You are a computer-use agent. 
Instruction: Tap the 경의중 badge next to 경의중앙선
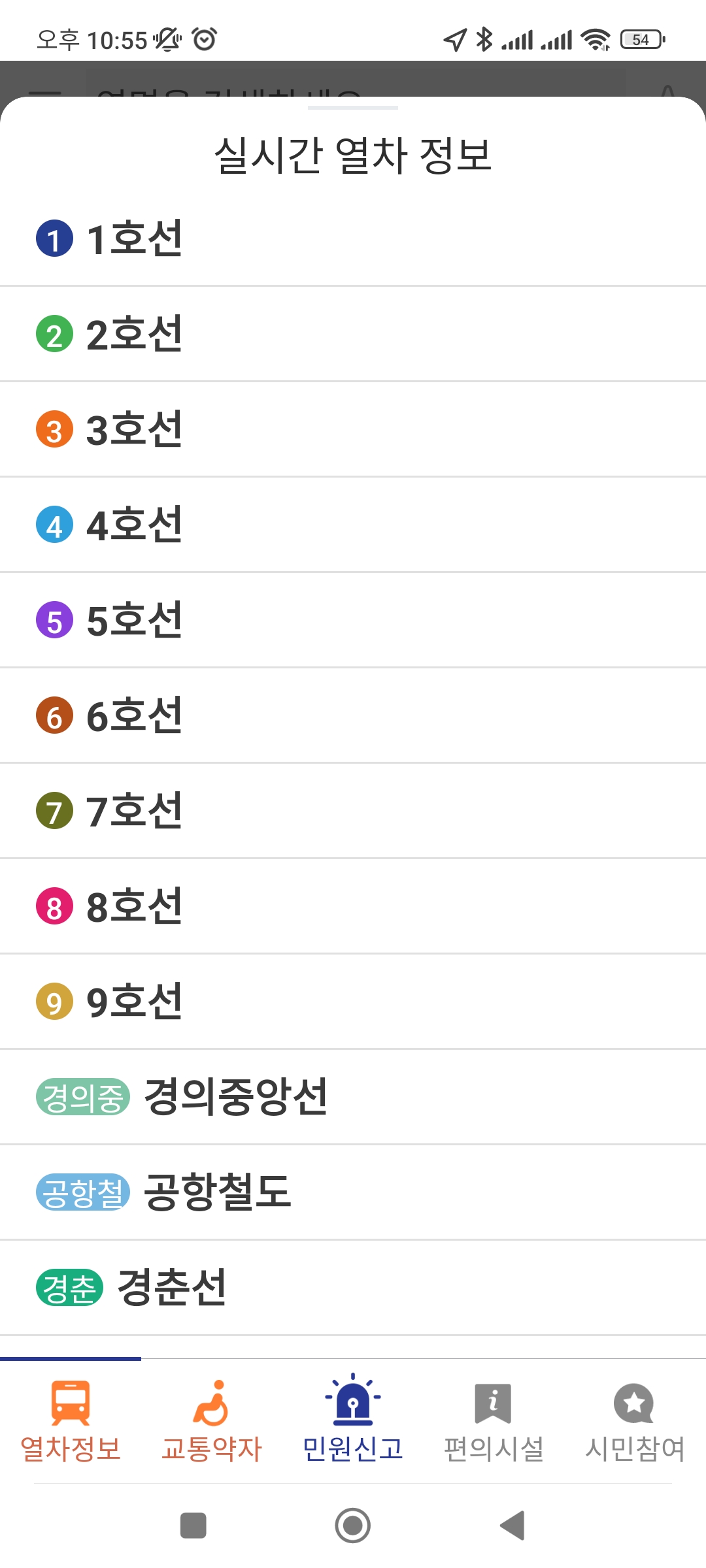coord(84,1096)
